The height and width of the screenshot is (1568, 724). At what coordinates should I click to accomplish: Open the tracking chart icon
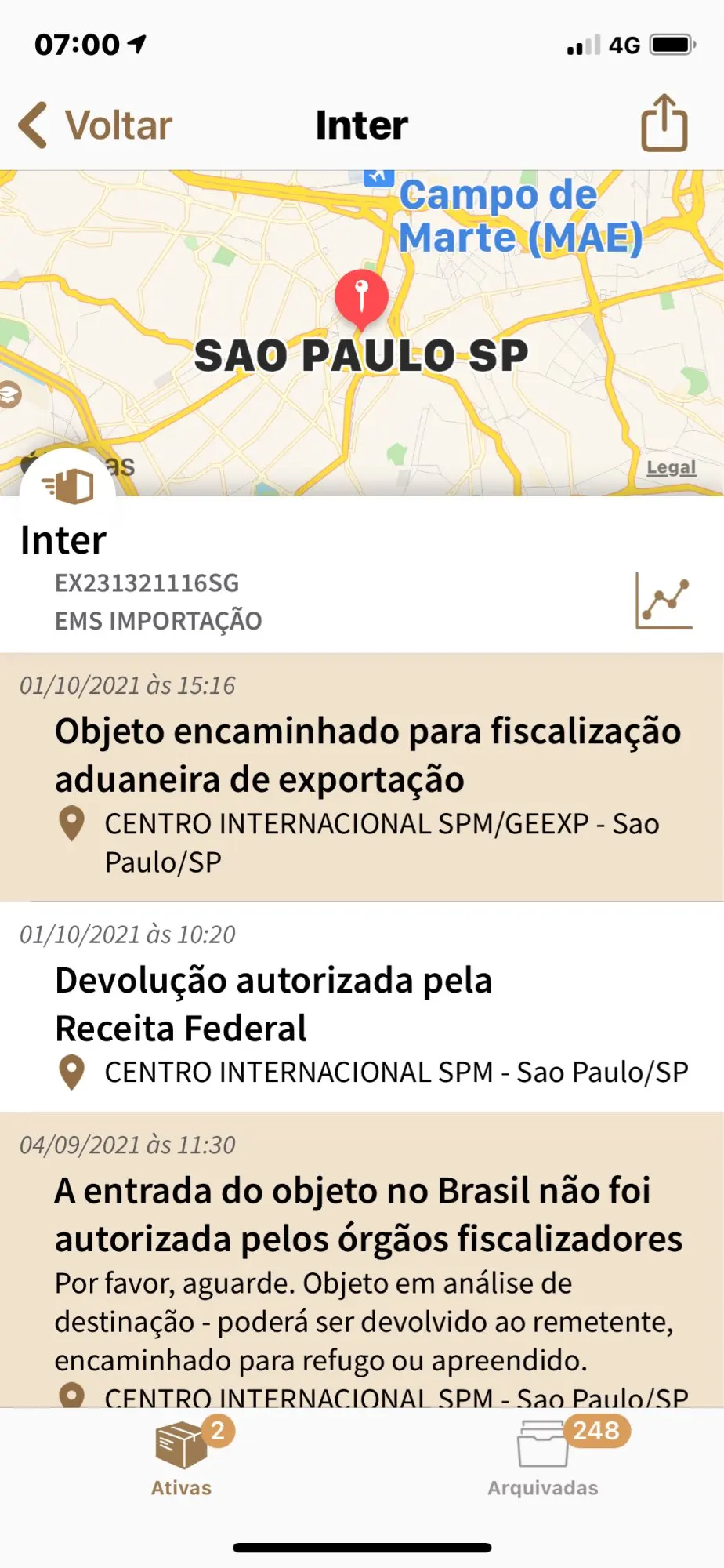pyautogui.click(x=664, y=601)
